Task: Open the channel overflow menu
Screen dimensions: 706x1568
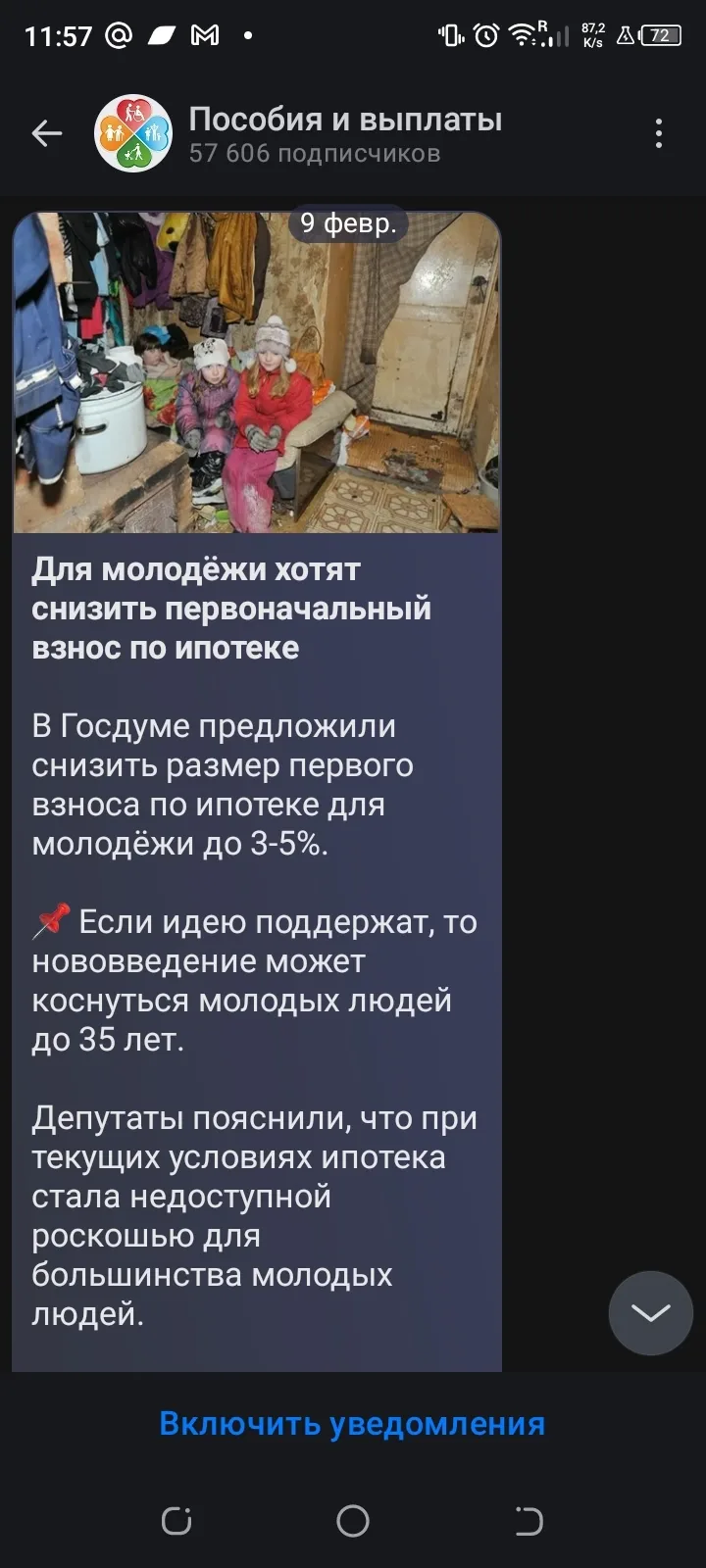Action: pos(659,133)
